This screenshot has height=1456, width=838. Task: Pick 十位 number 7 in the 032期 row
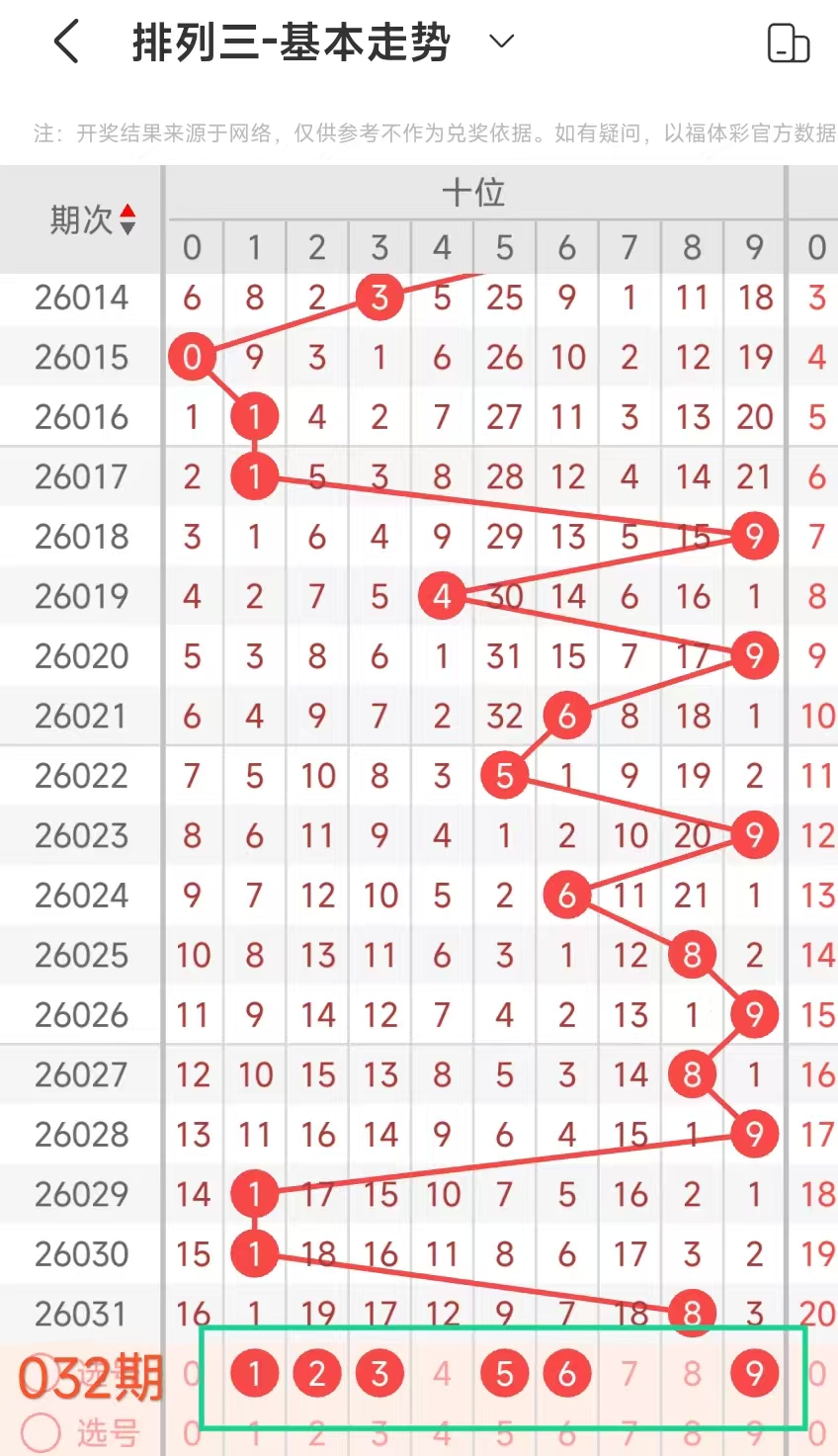point(629,1373)
